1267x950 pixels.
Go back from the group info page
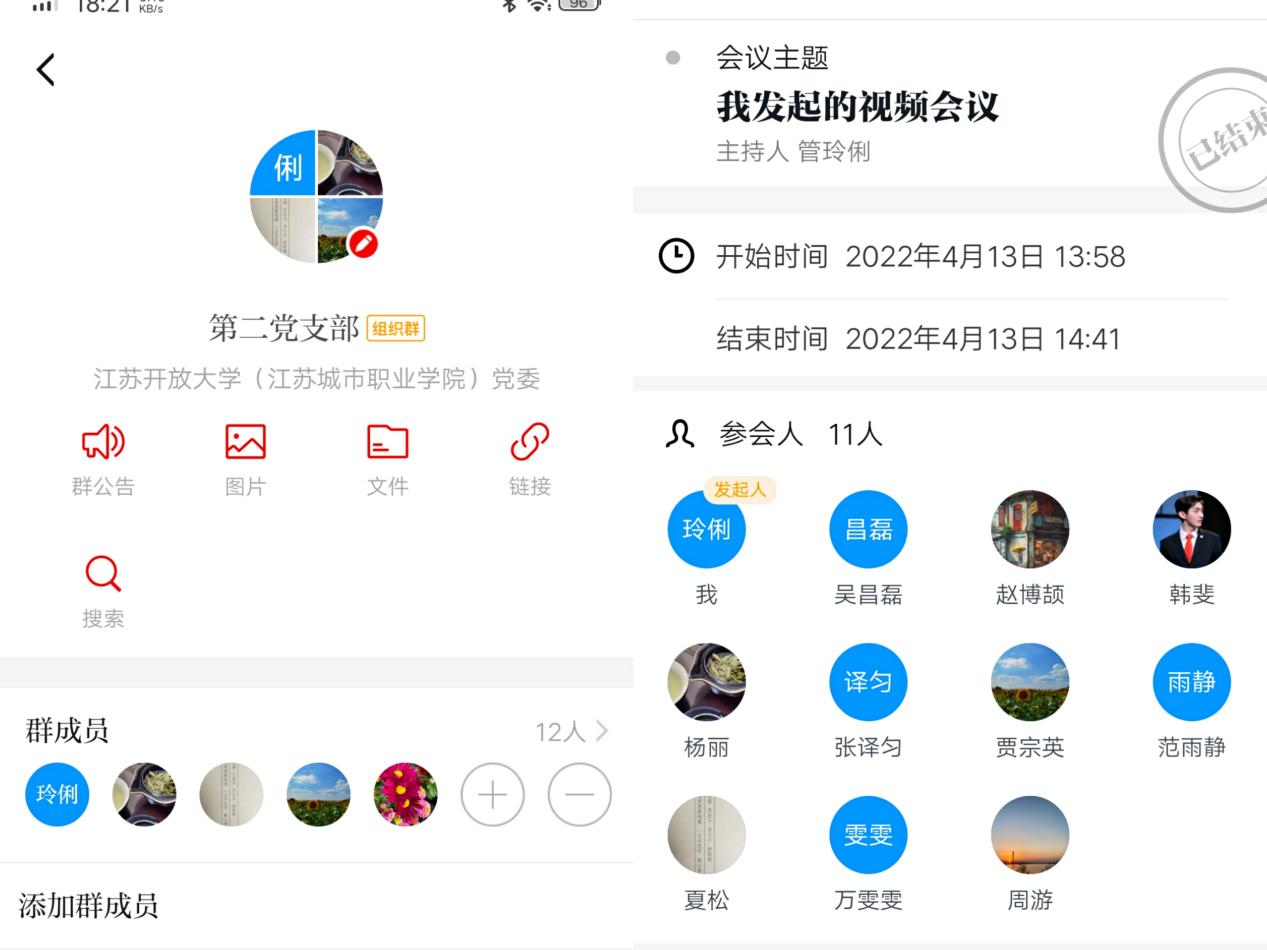tap(45, 70)
